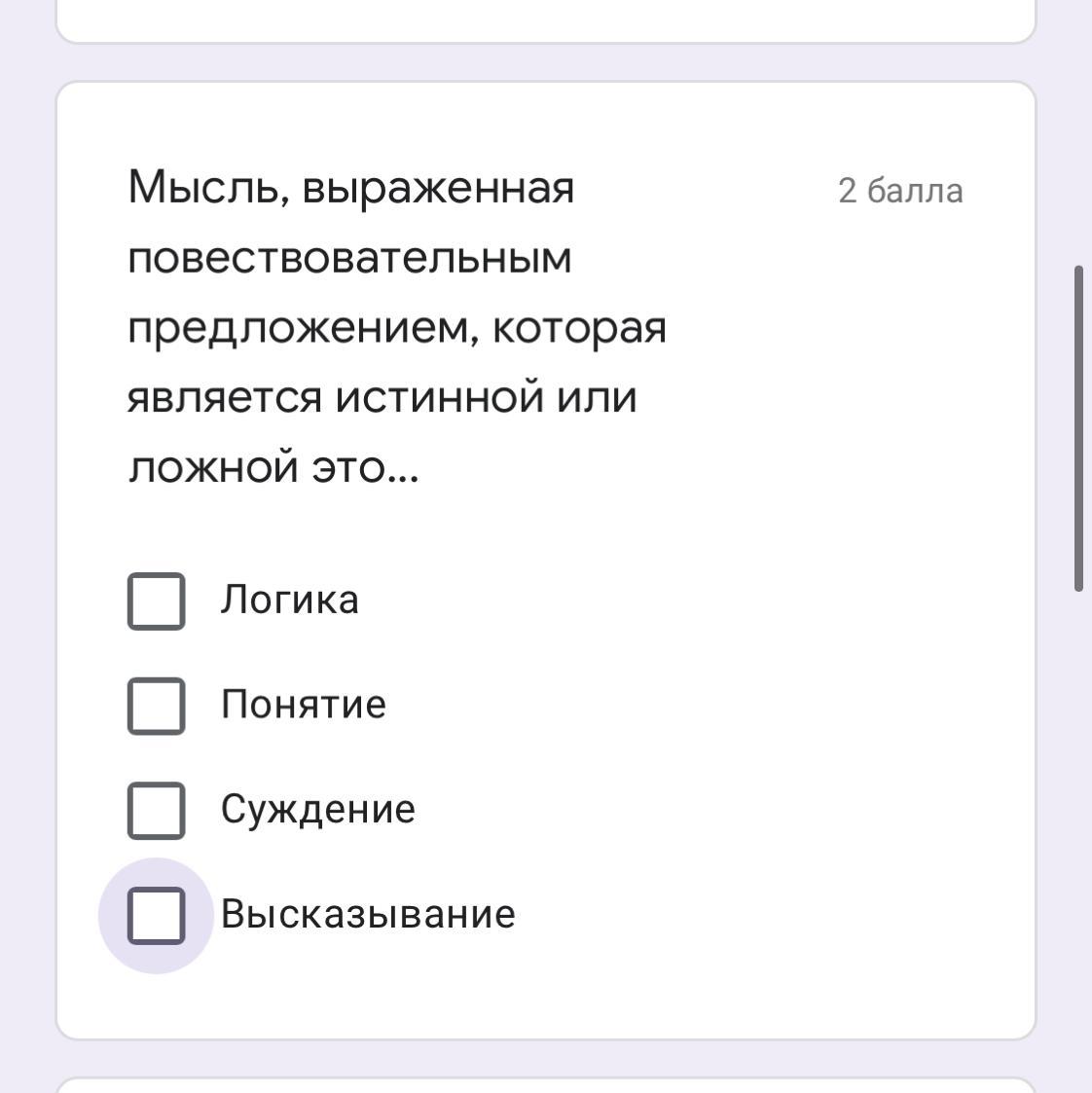Mark Высказывание as the answer

tap(156, 915)
